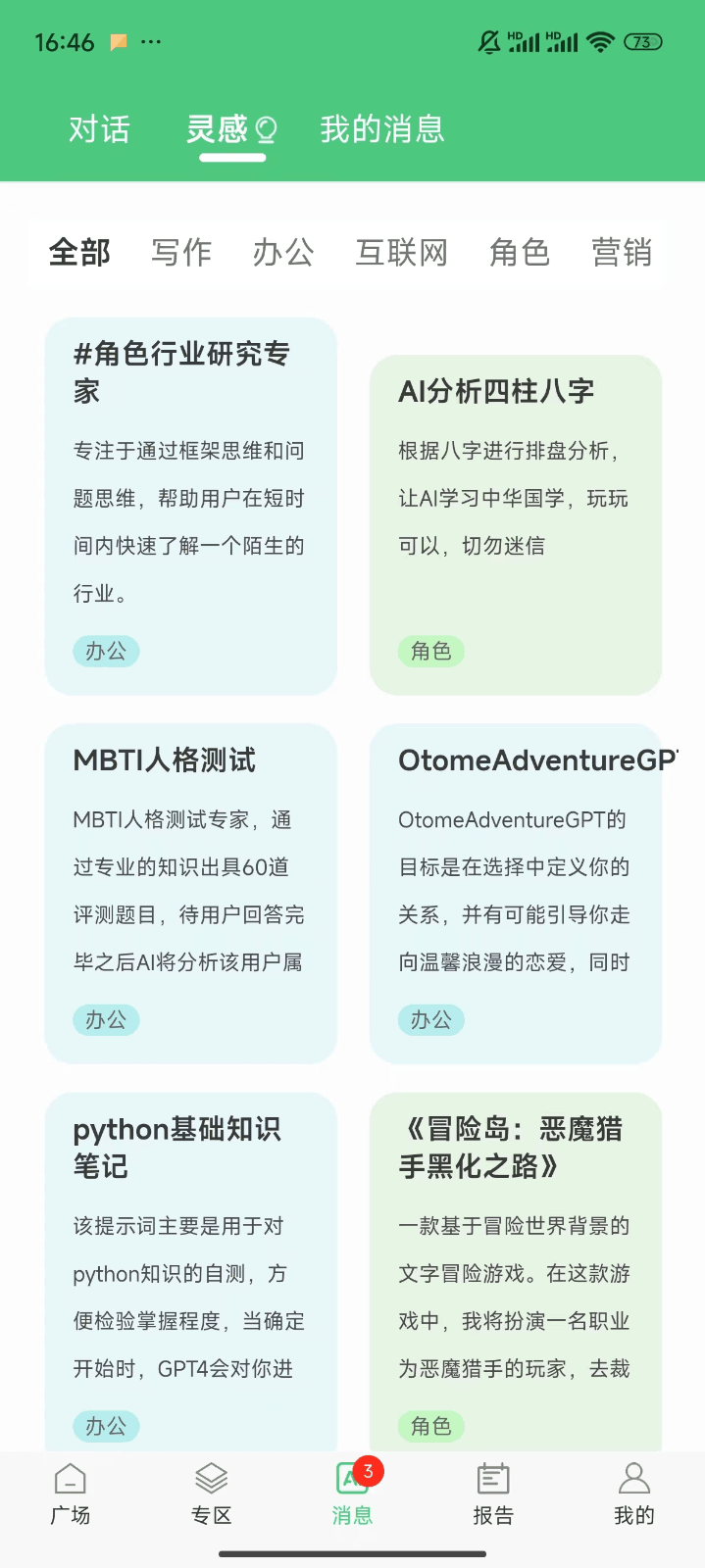Screen dimensions: 705x1568
Task: Tap 消息 in bottom navigation
Action: (352, 1494)
